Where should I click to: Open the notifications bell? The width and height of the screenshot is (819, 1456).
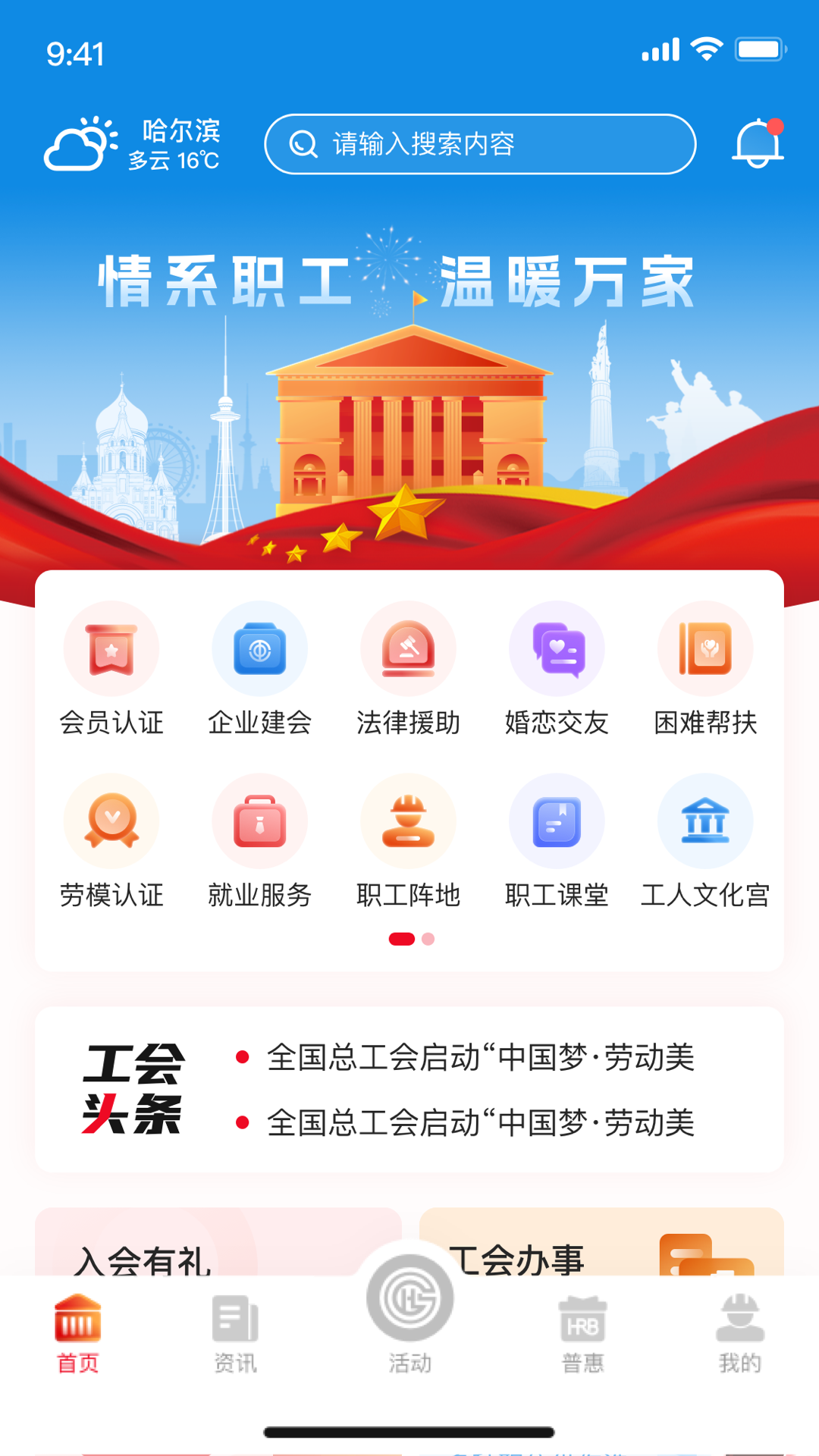coord(757,143)
